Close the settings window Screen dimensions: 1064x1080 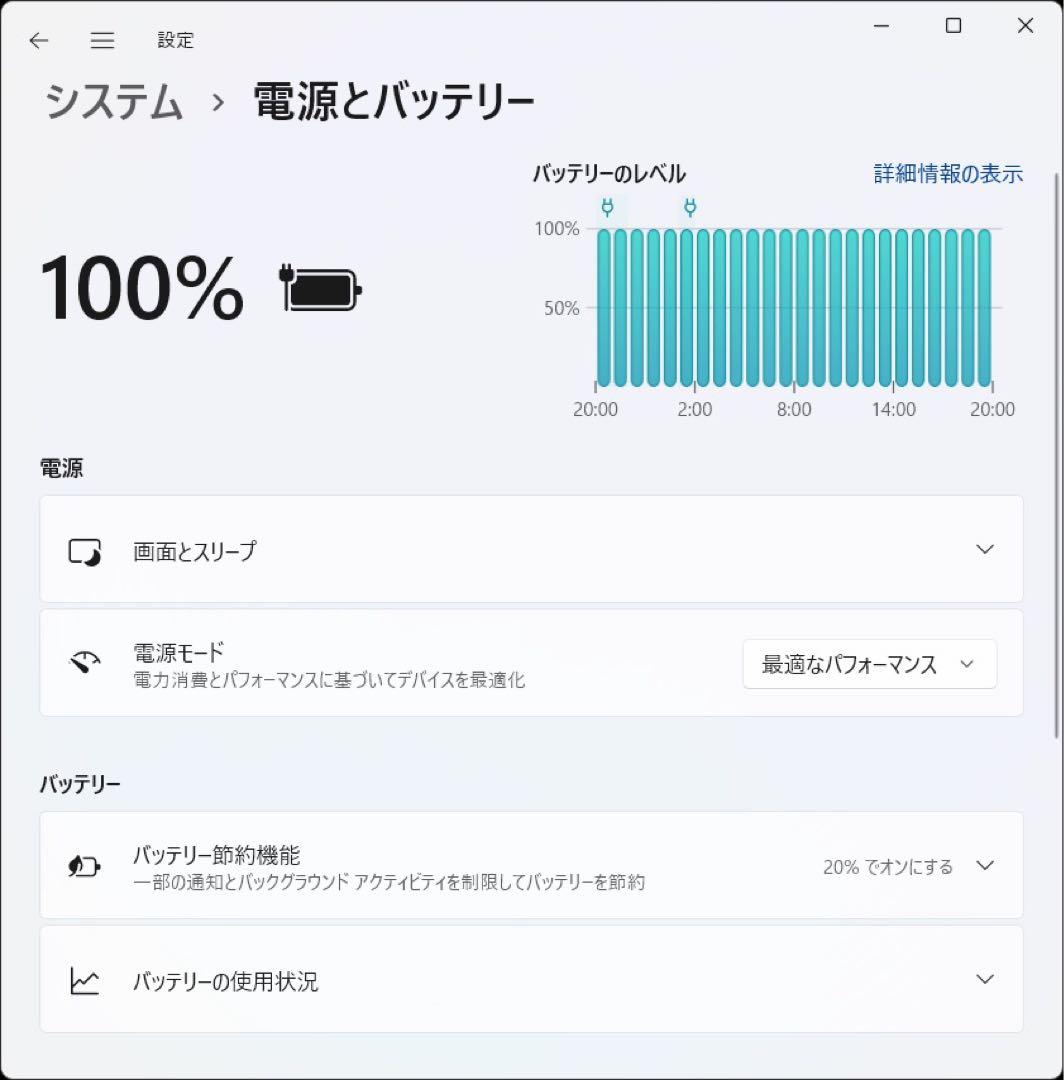1025,27
